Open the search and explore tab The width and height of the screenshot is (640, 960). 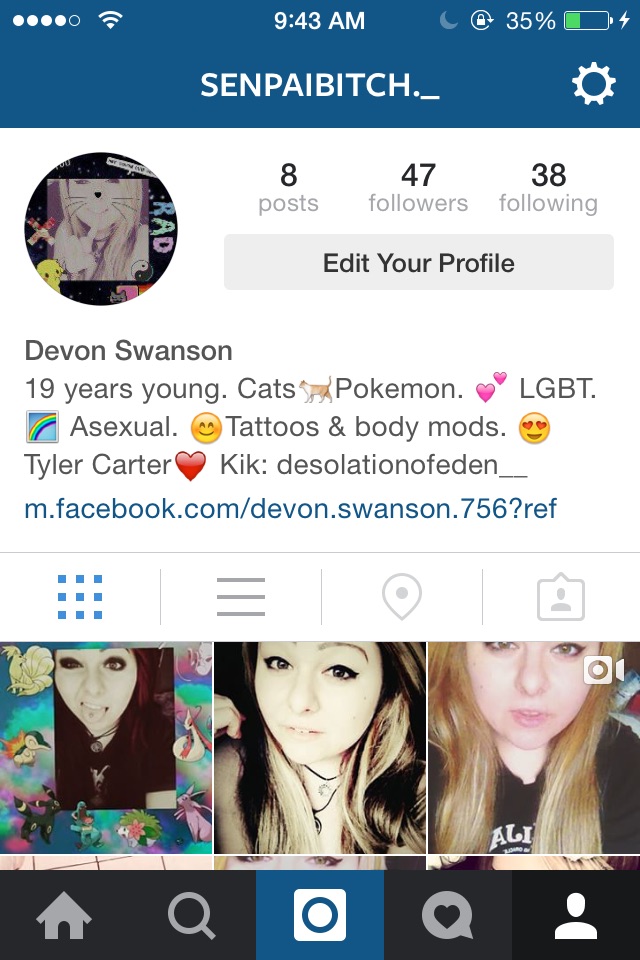click(x=192, y=915)
